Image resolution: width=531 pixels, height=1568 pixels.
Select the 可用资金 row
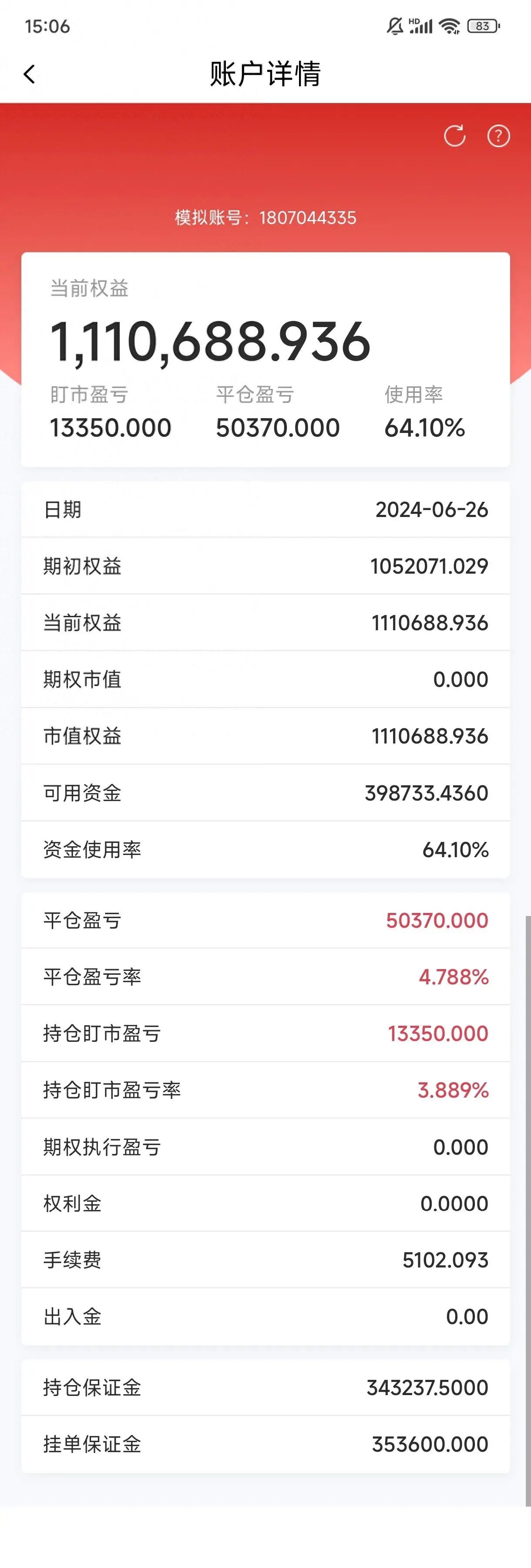[265, 793]
